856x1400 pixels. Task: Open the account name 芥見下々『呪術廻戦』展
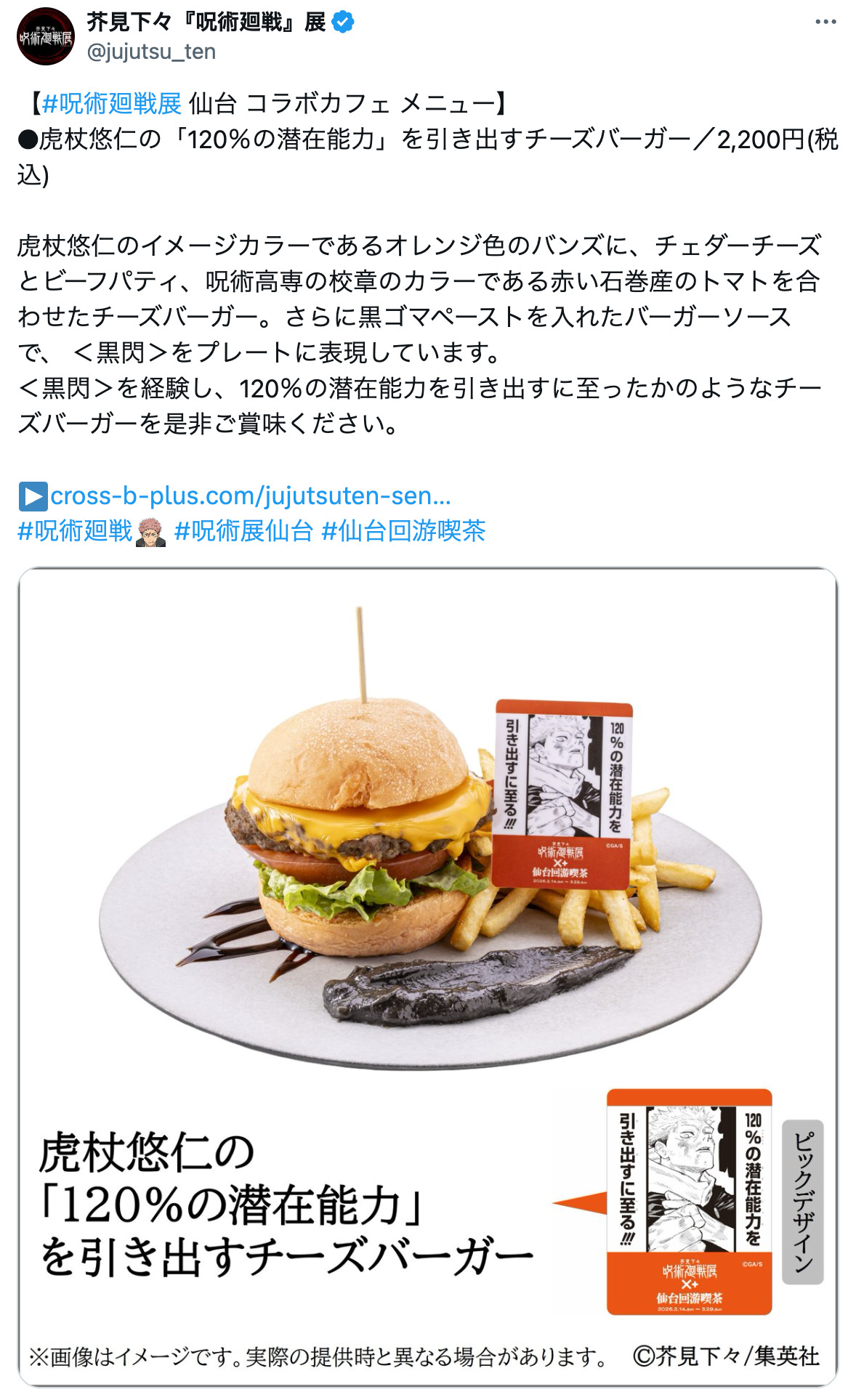[x=206, y=23]
